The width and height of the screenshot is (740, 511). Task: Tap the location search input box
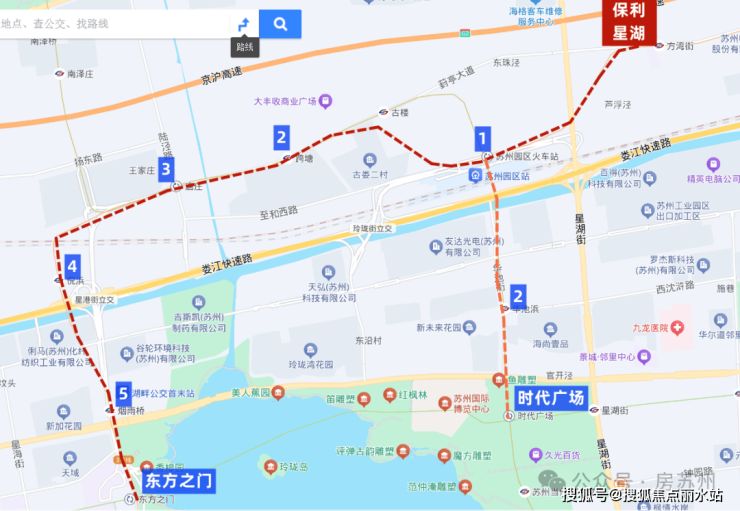tap(110, 23)
